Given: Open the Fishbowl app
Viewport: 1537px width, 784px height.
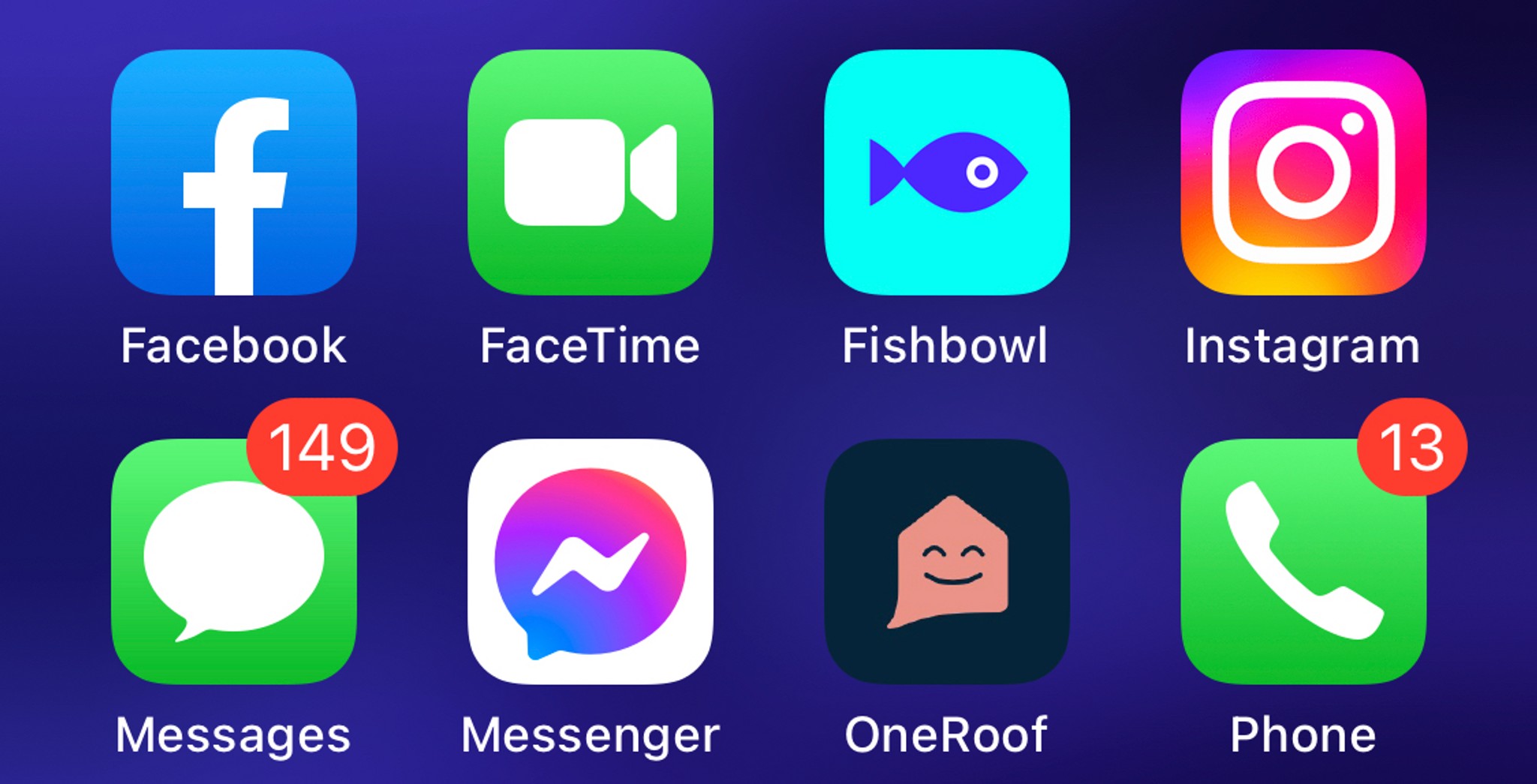Looking at the screenshot, I should (946, 173).
